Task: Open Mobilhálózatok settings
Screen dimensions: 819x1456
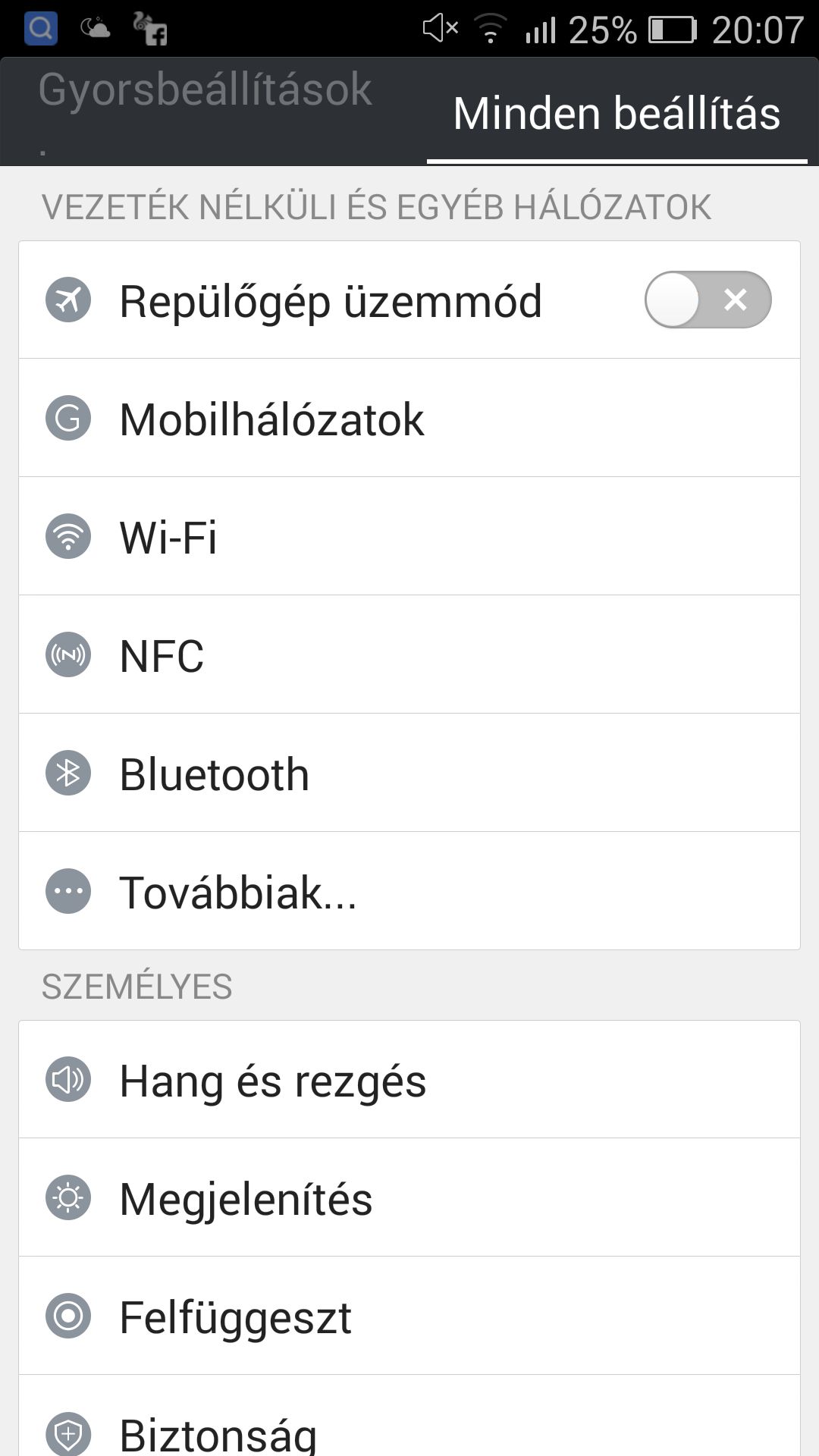Action: tap(409, 418)
